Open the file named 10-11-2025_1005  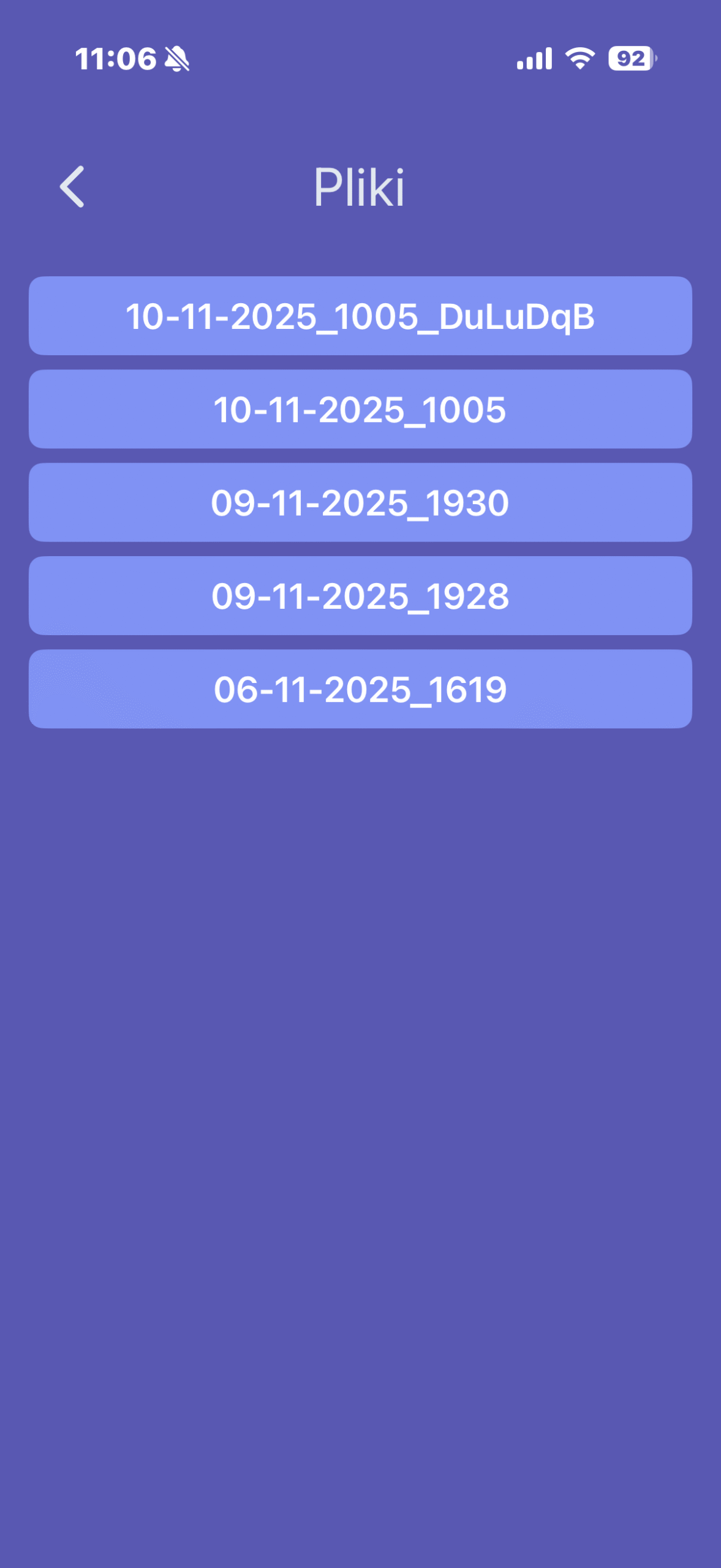360,409
